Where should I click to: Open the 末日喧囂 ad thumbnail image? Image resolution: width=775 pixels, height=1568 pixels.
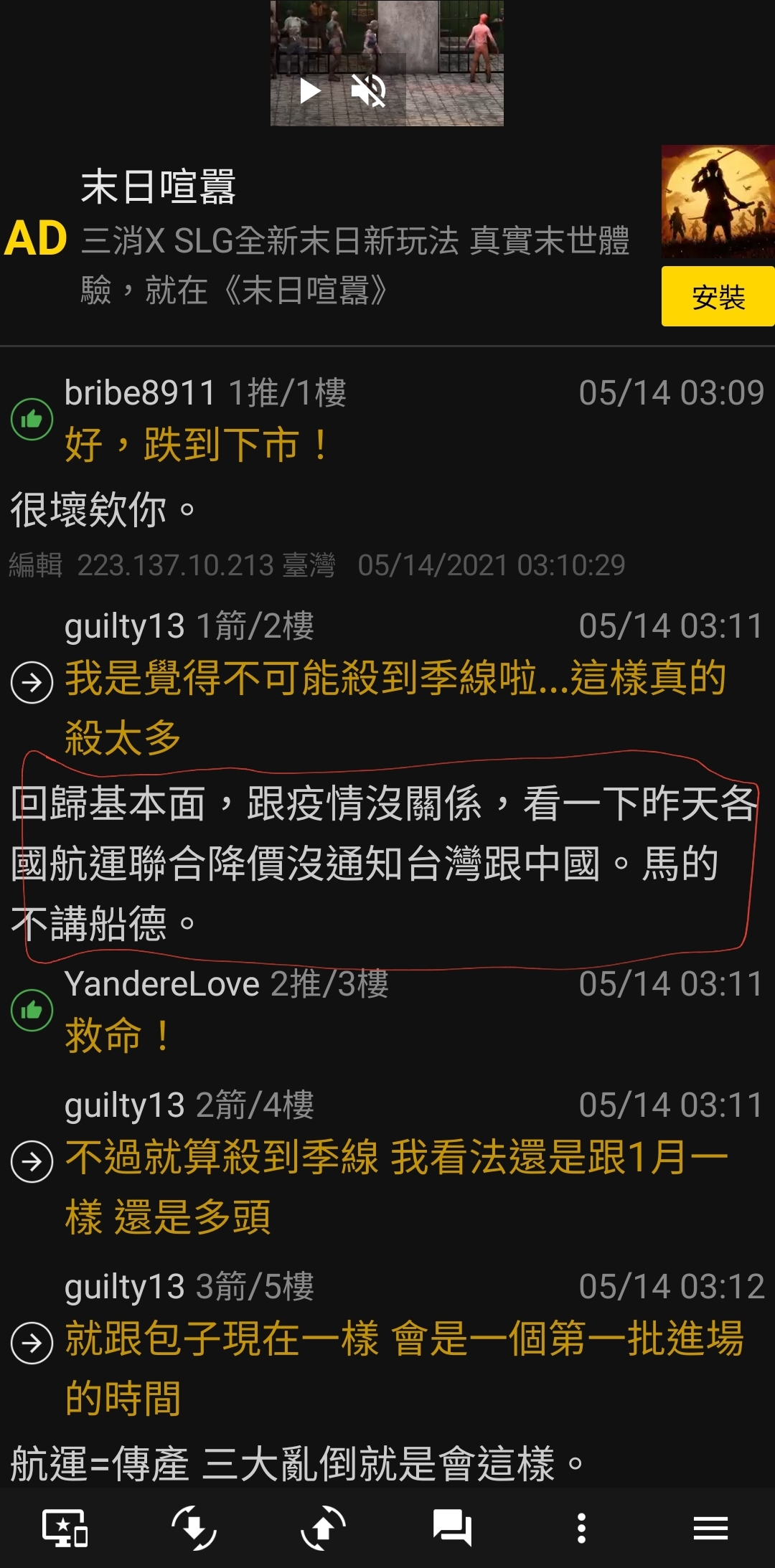point(718,202)
